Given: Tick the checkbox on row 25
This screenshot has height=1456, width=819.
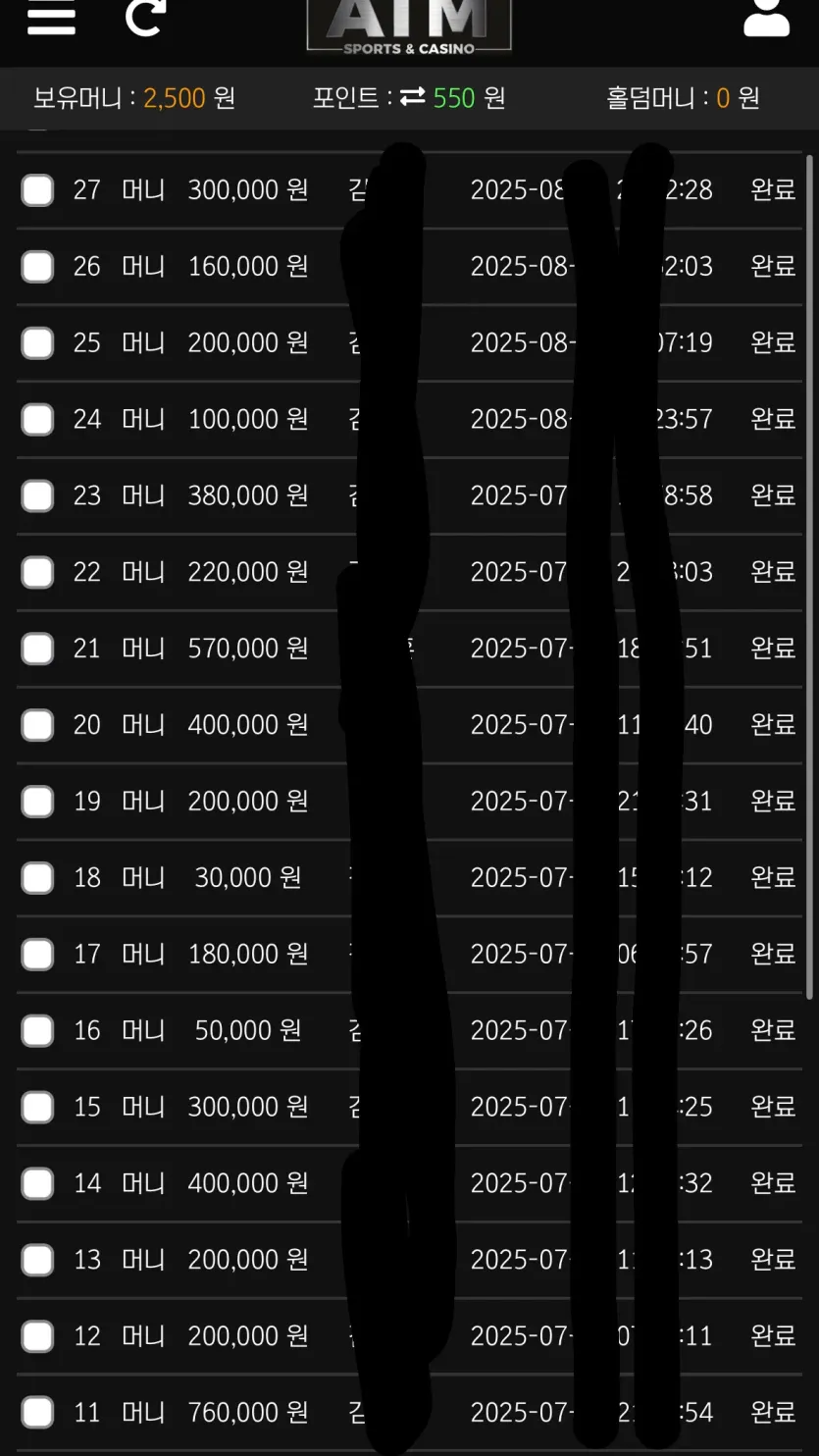Looking at the screenshot, I should click(37, 342).
